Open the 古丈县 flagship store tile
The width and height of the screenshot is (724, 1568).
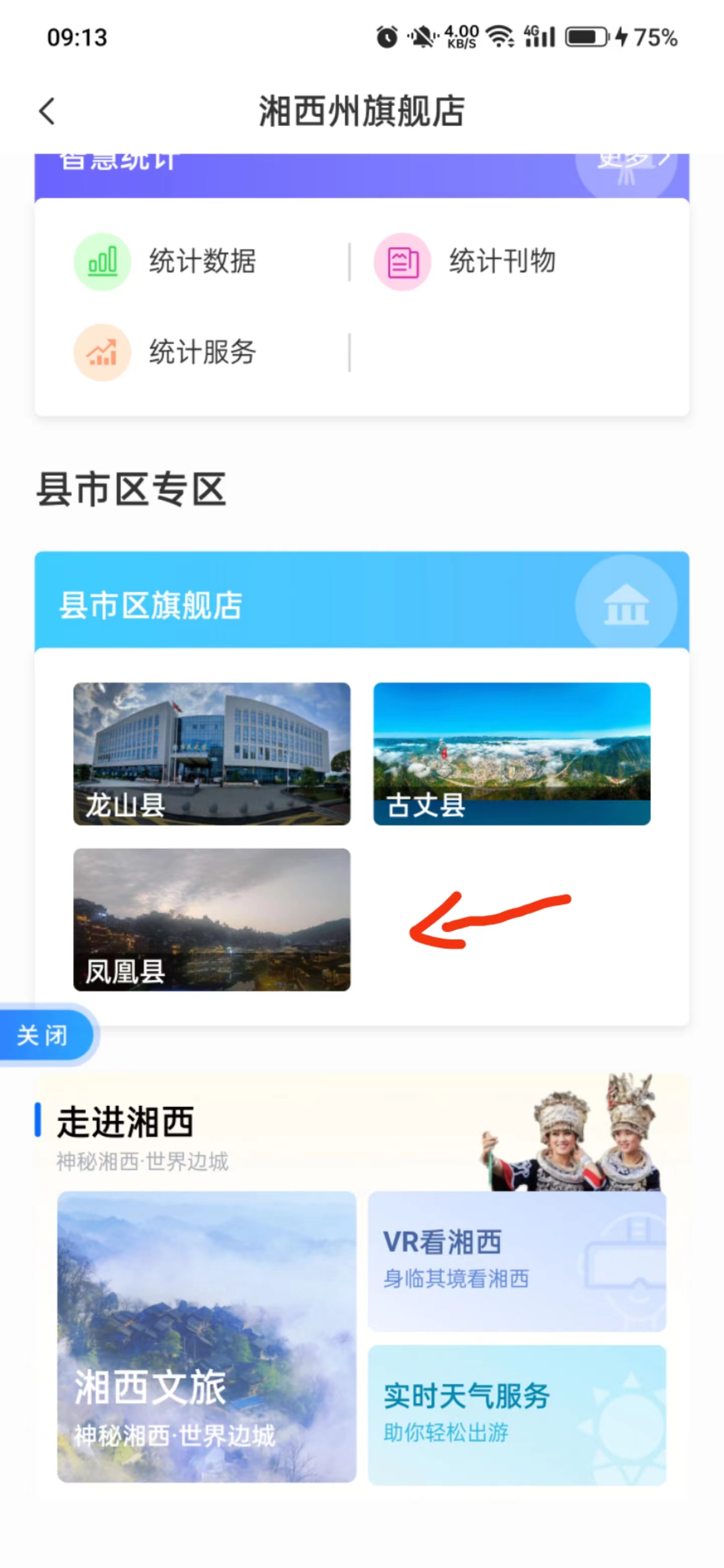pyautogui.click(x=511, y=753)
